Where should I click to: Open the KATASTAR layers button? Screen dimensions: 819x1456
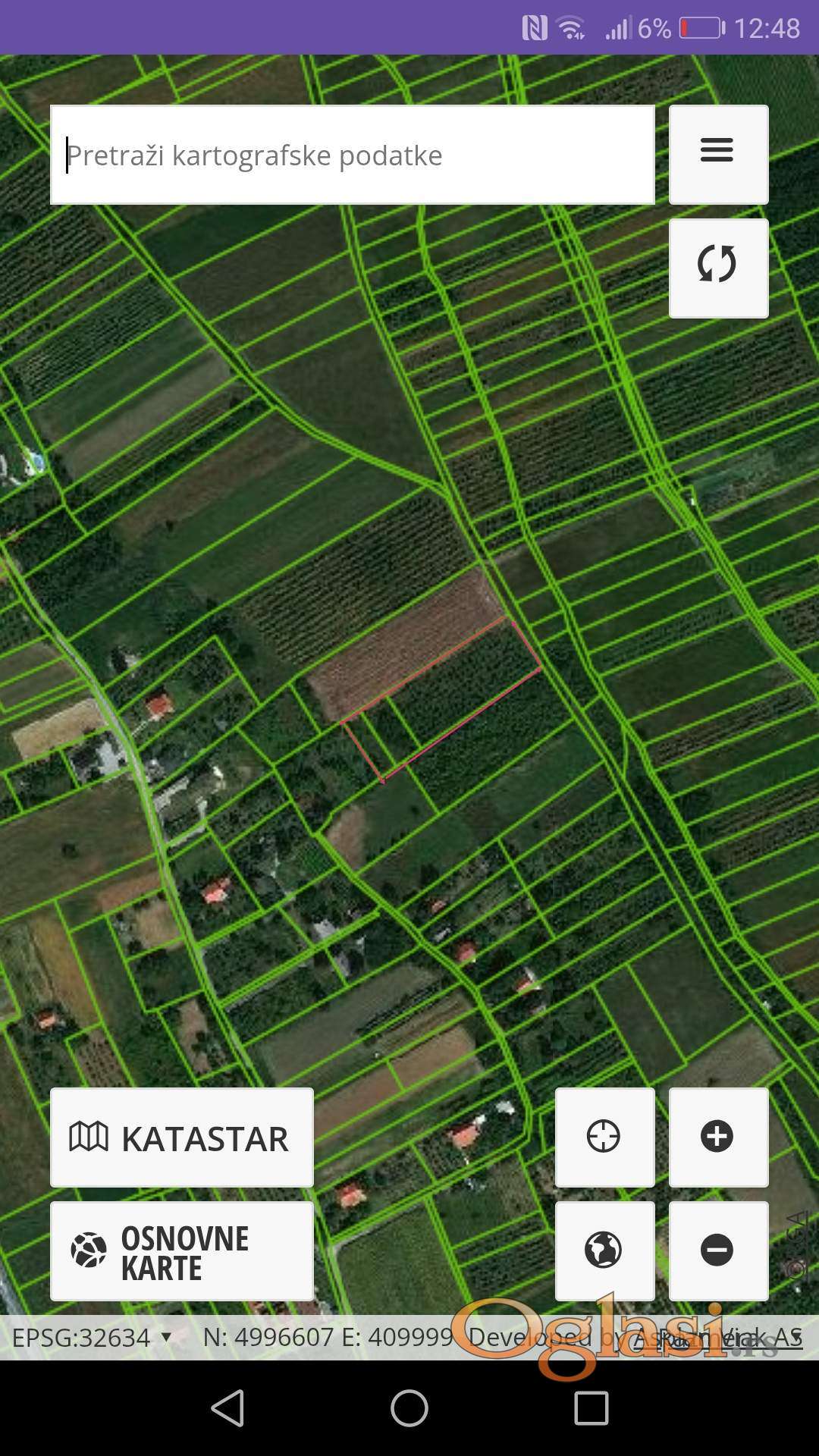pos(182,1137)
